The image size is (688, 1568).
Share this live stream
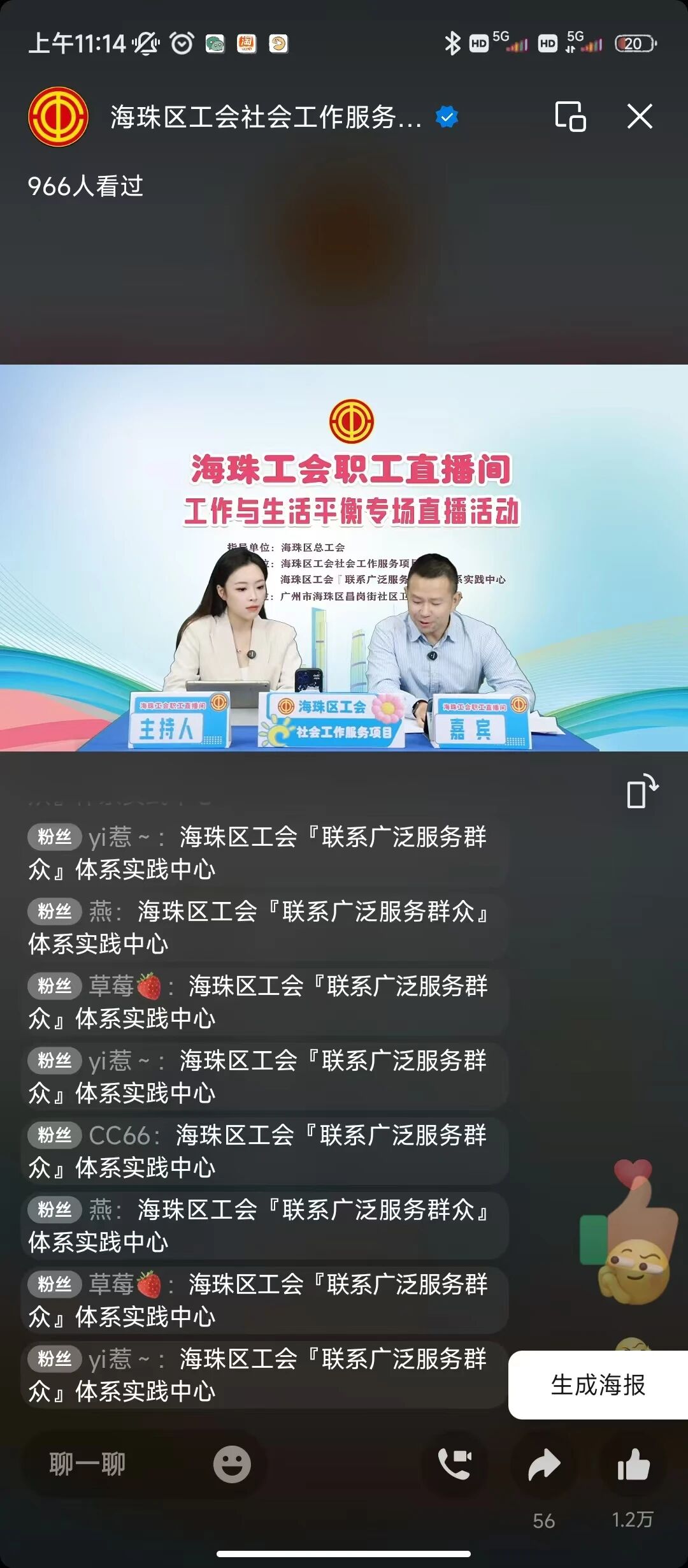(544, 1463)
